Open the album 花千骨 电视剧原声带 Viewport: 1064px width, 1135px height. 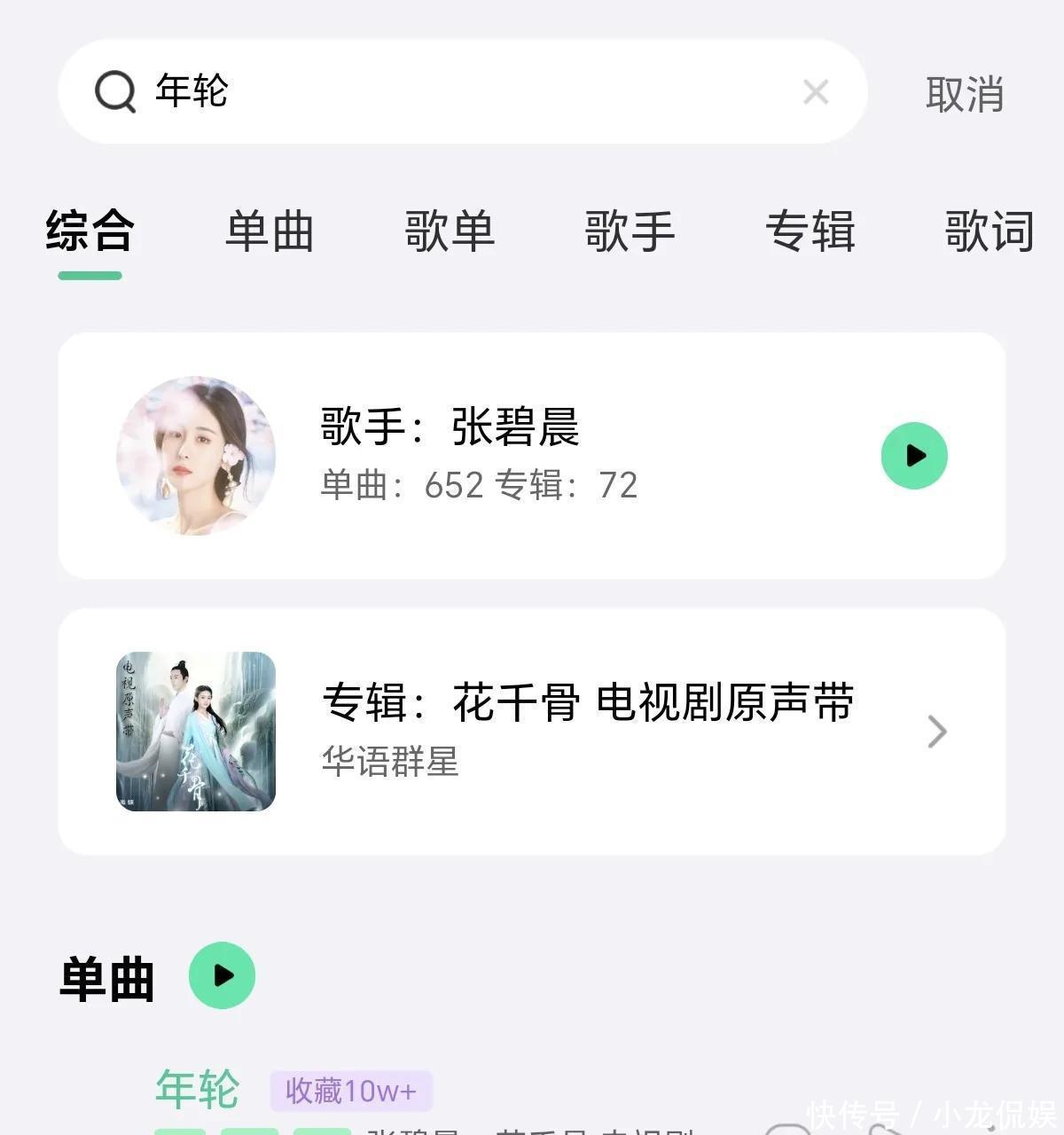pyautogui.click(x=532, y=732)
